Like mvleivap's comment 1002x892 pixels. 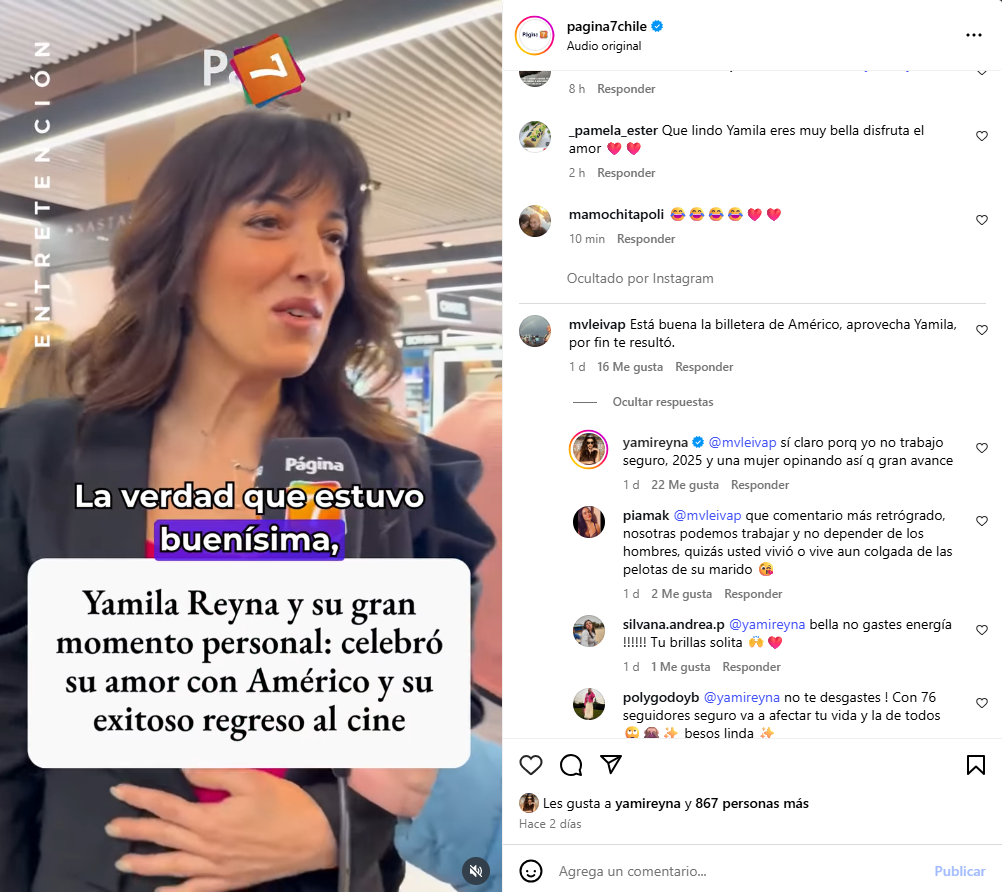click(x=981, y=330)
